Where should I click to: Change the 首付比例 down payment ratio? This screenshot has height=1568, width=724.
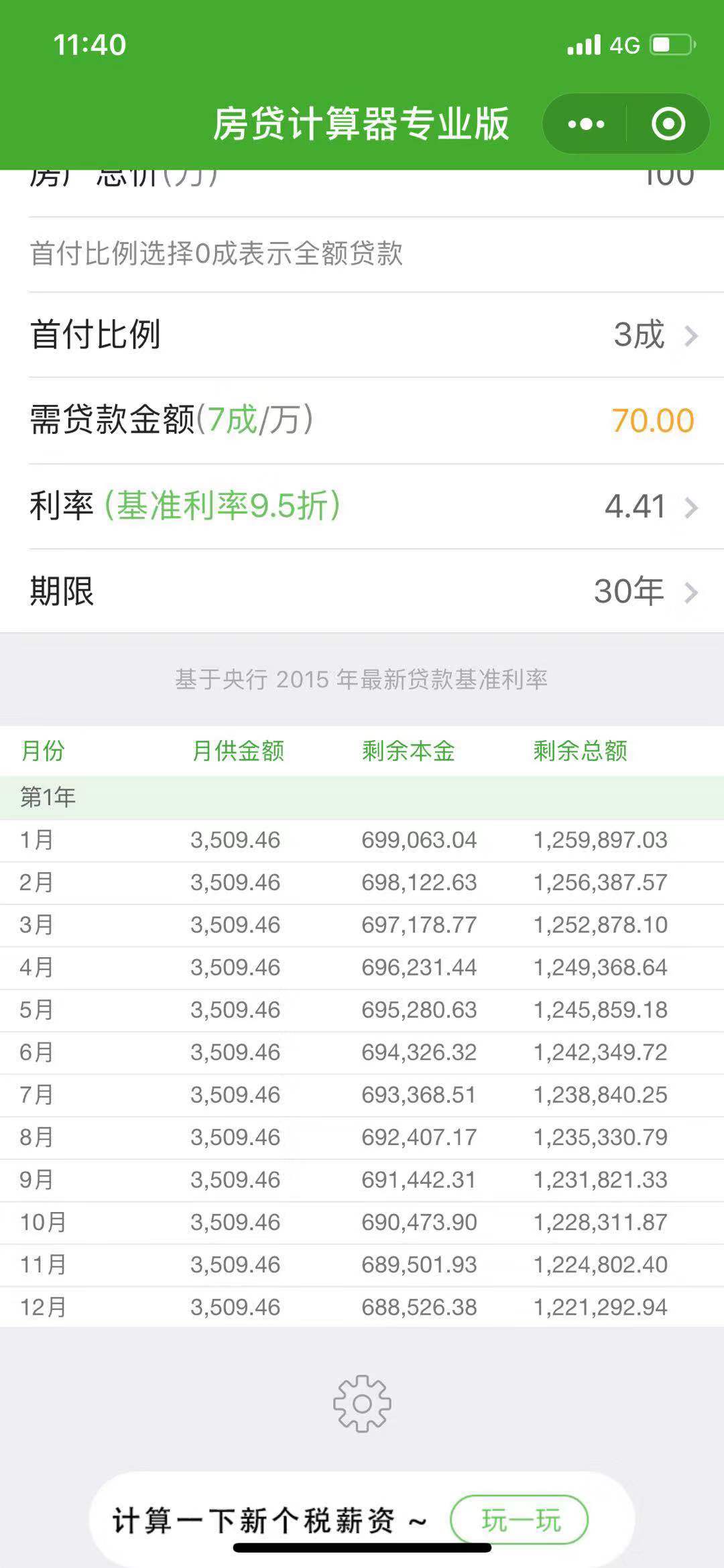point(362,335)
